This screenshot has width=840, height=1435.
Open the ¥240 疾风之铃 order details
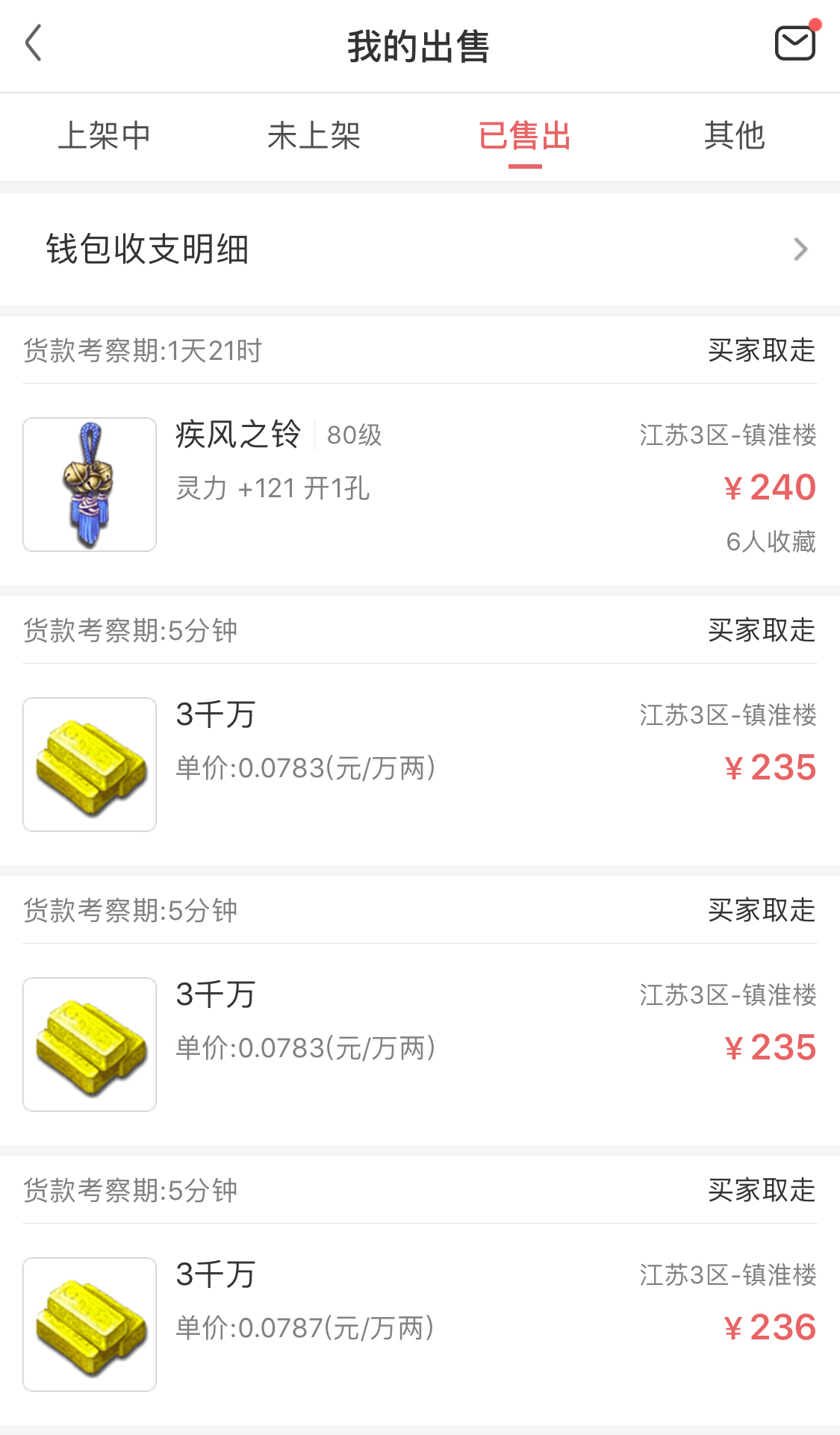coord(772,487)
